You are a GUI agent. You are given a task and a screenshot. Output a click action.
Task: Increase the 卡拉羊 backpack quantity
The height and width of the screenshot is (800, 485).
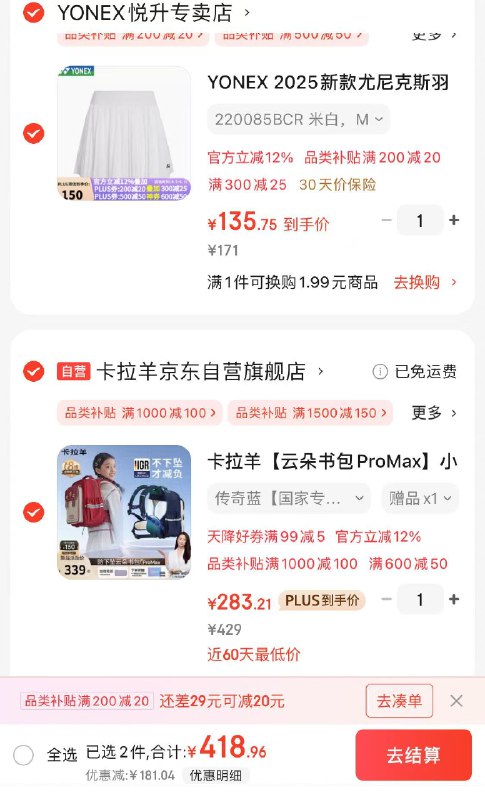[x=454, y=599]
